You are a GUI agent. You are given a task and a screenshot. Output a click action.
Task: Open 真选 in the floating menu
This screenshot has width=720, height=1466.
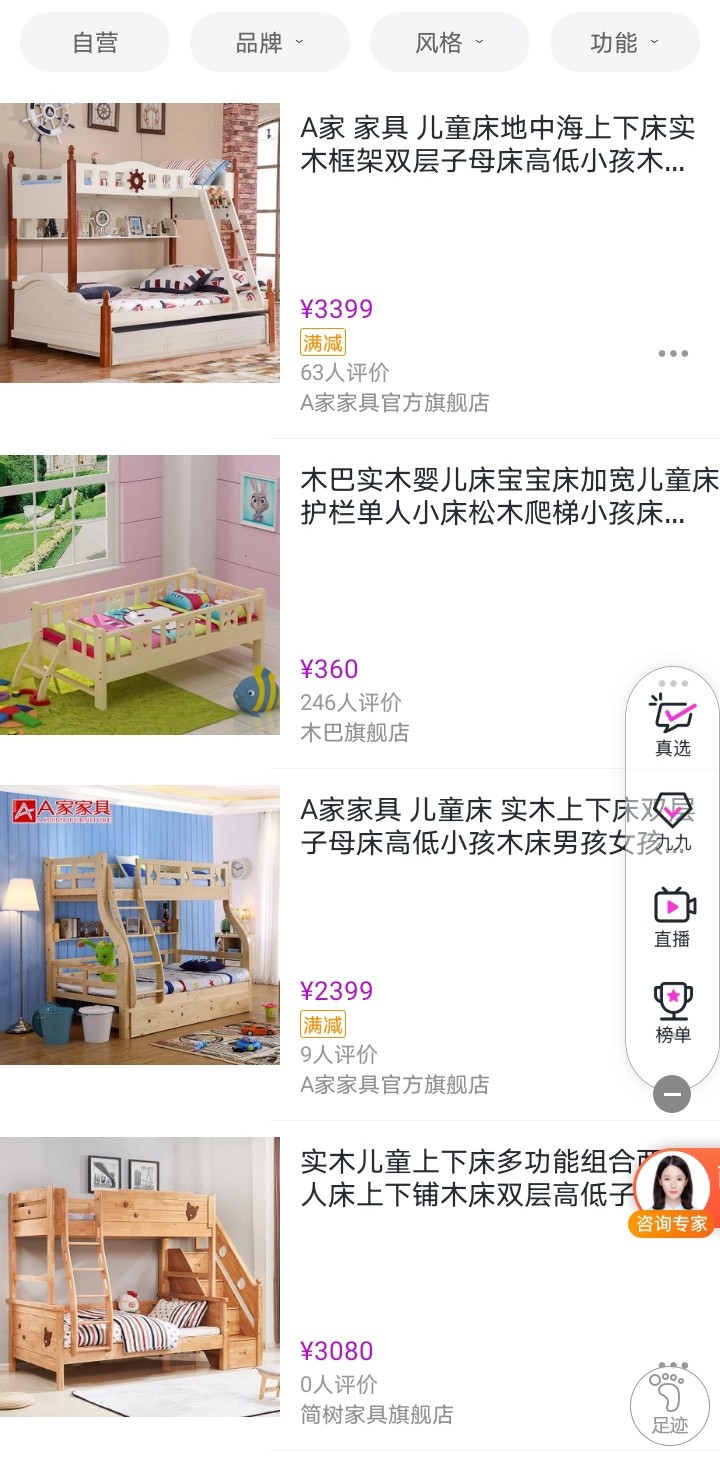coord(673,725)
